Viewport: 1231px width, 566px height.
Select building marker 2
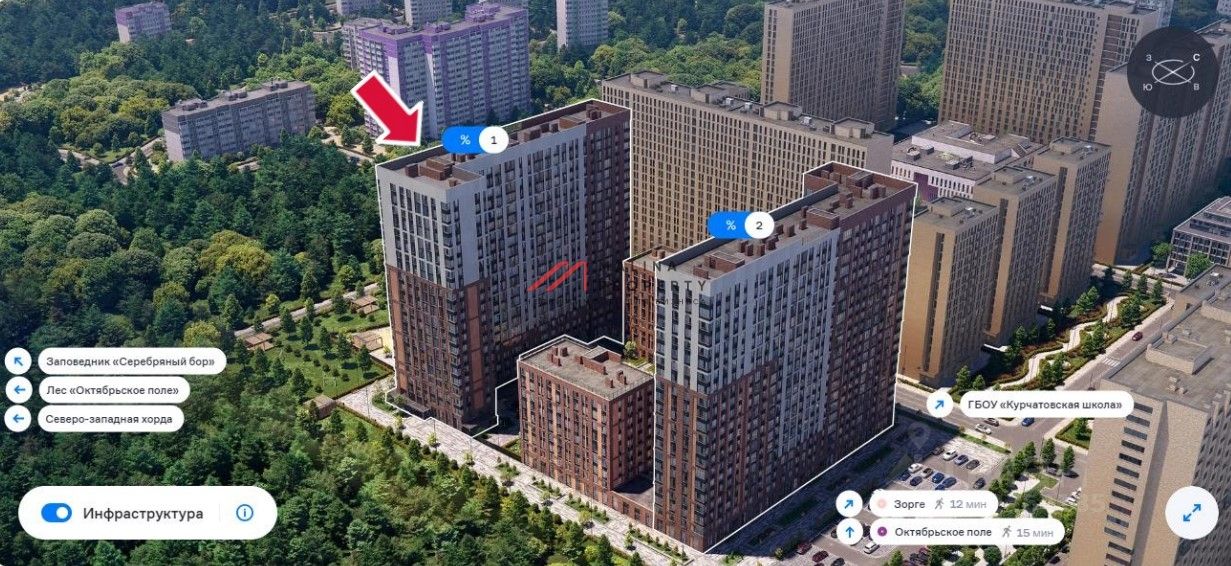click(x=759, y=225)
